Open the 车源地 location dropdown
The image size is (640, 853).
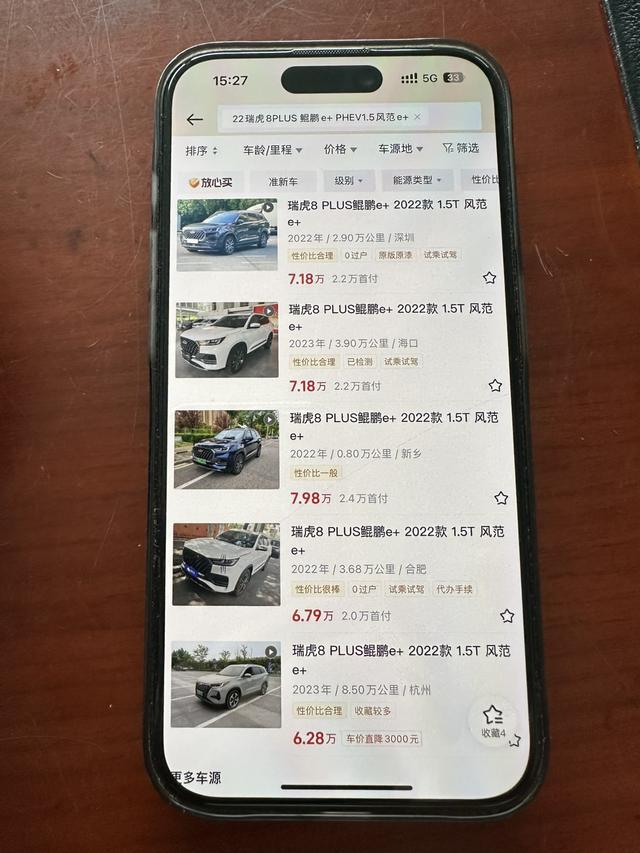(x=400, y=148)
